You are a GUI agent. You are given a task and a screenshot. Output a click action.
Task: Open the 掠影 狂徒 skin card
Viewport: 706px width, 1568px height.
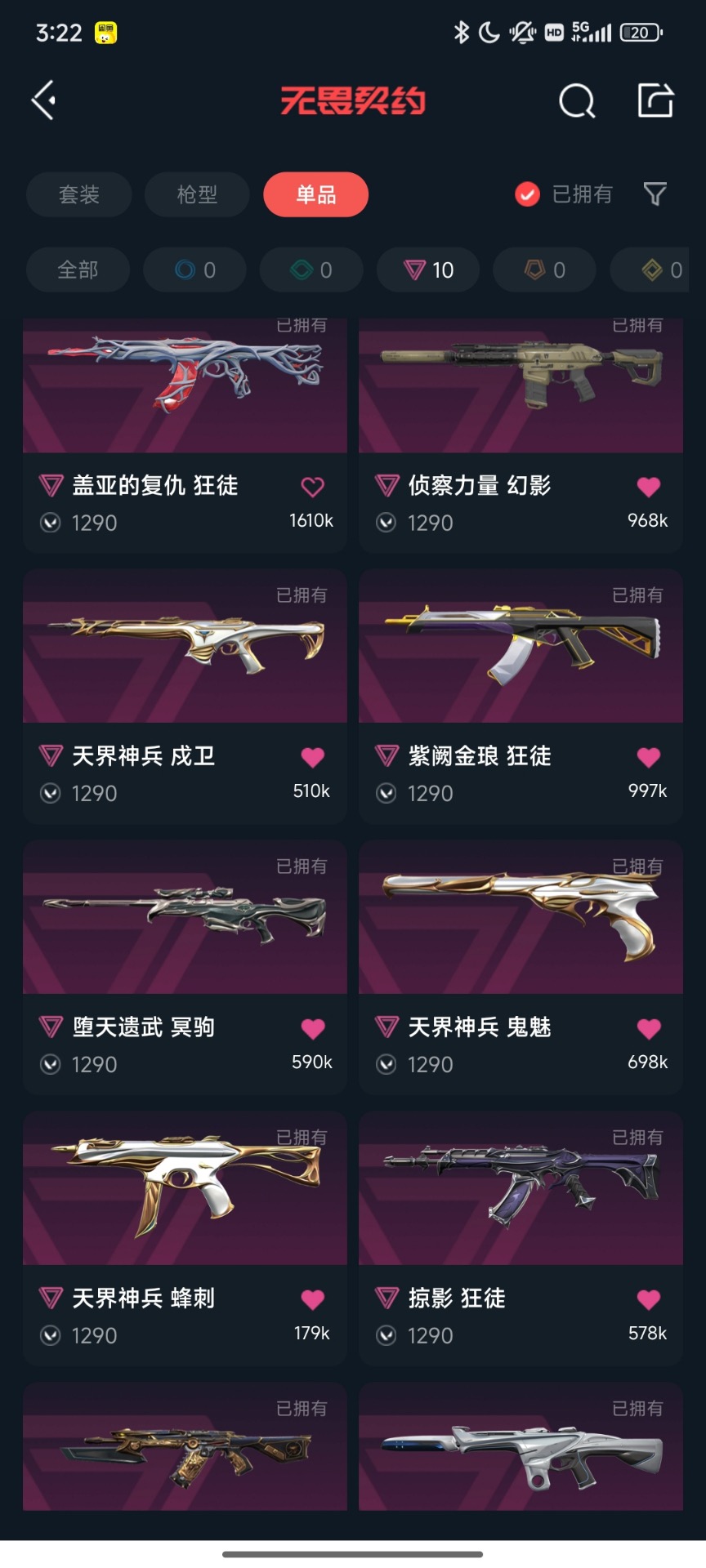(521, 1192)
